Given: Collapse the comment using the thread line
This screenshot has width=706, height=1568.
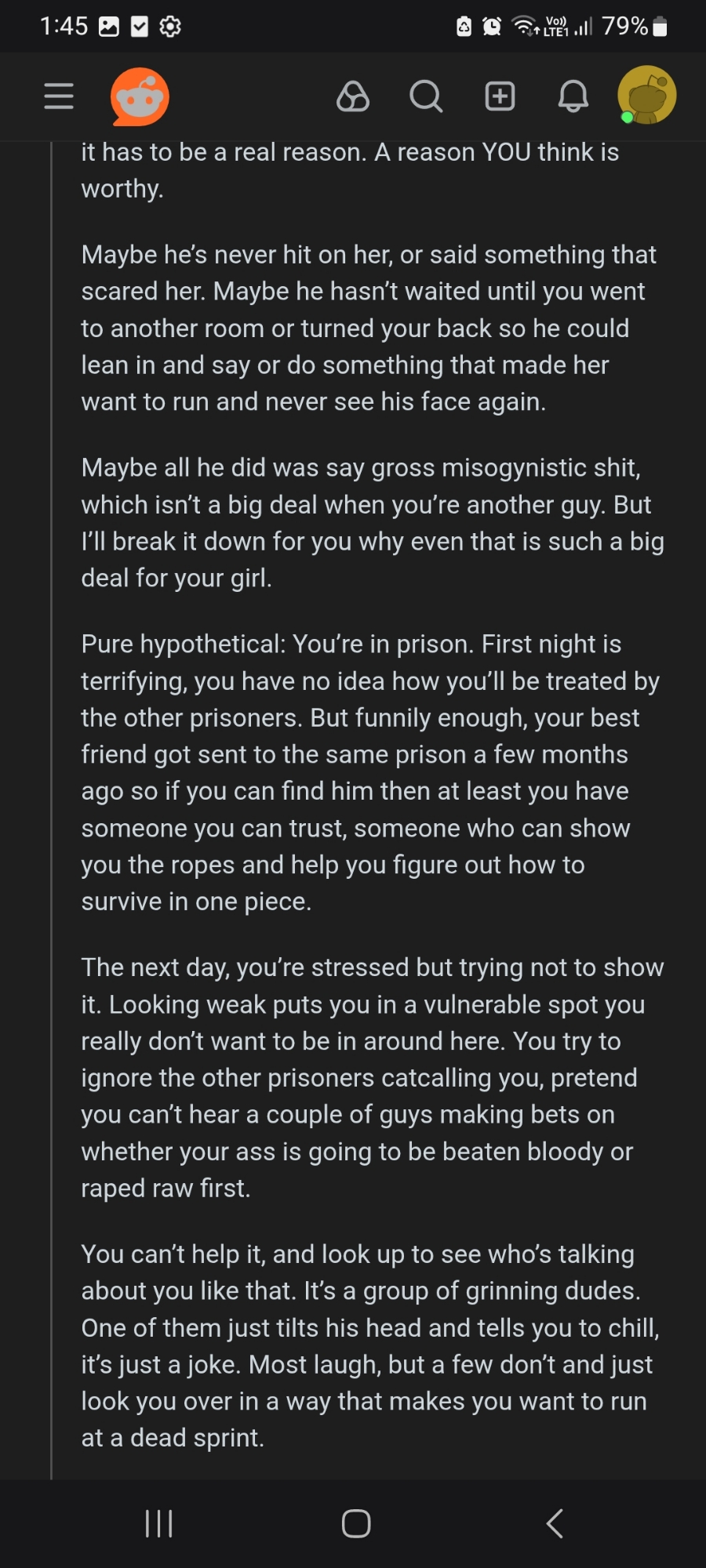Looking at the screenshot, I should [x=52, y=784].
